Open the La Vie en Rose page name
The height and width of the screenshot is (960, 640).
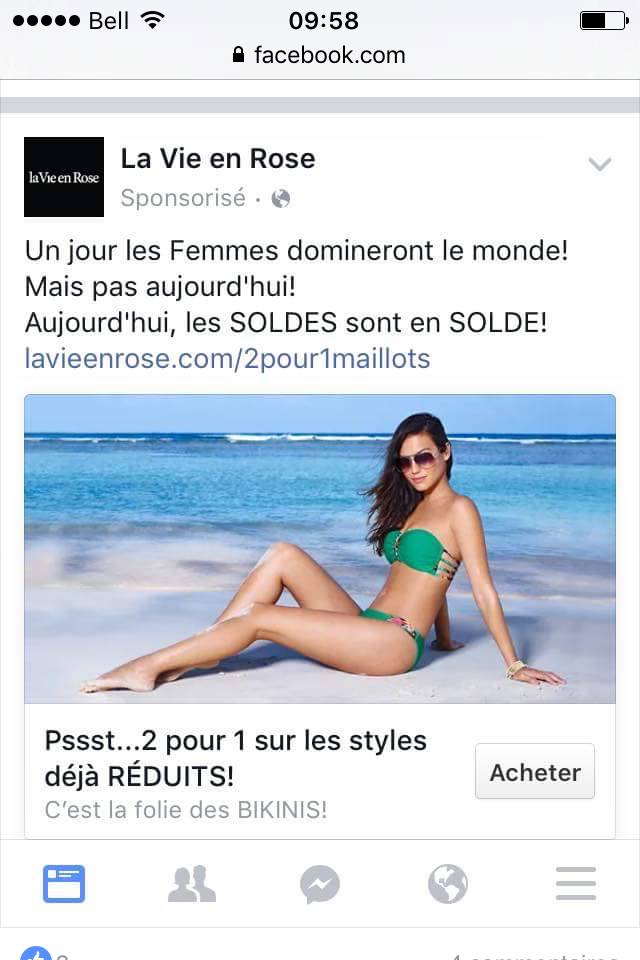(217, 159)
